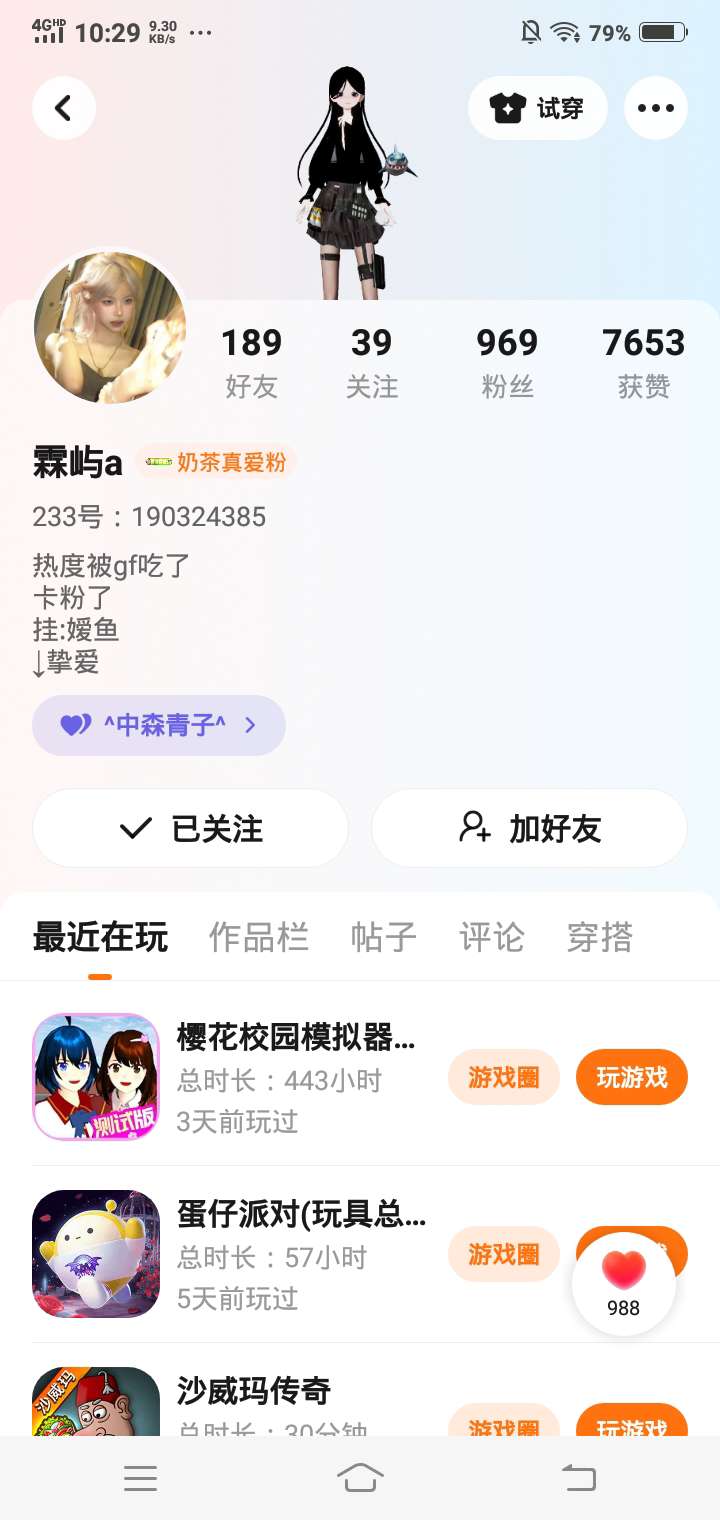Open the three-dot overflow menu
Screen dimensions: 720x1520
coord(656,108)
